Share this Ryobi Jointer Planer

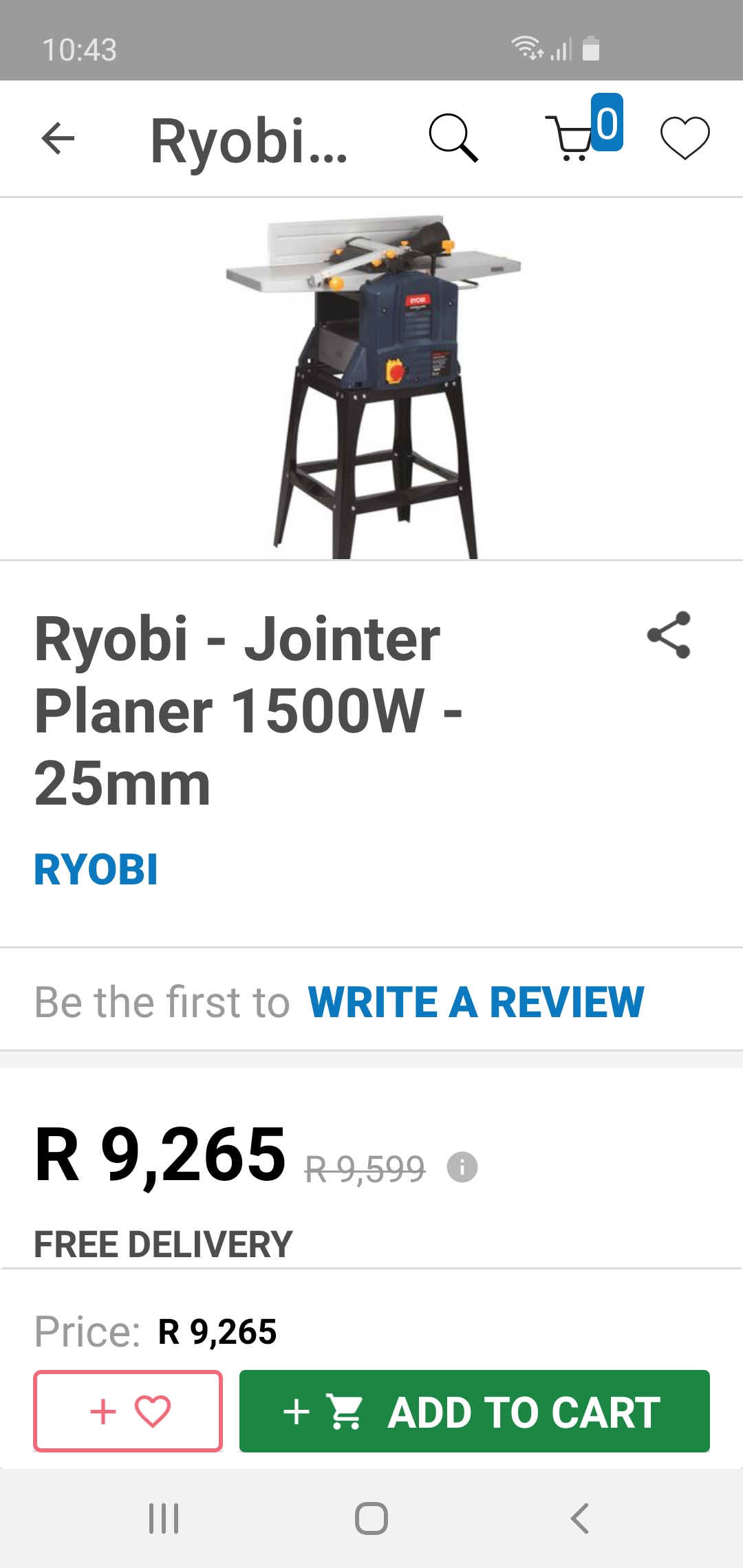tap(669, 635)
